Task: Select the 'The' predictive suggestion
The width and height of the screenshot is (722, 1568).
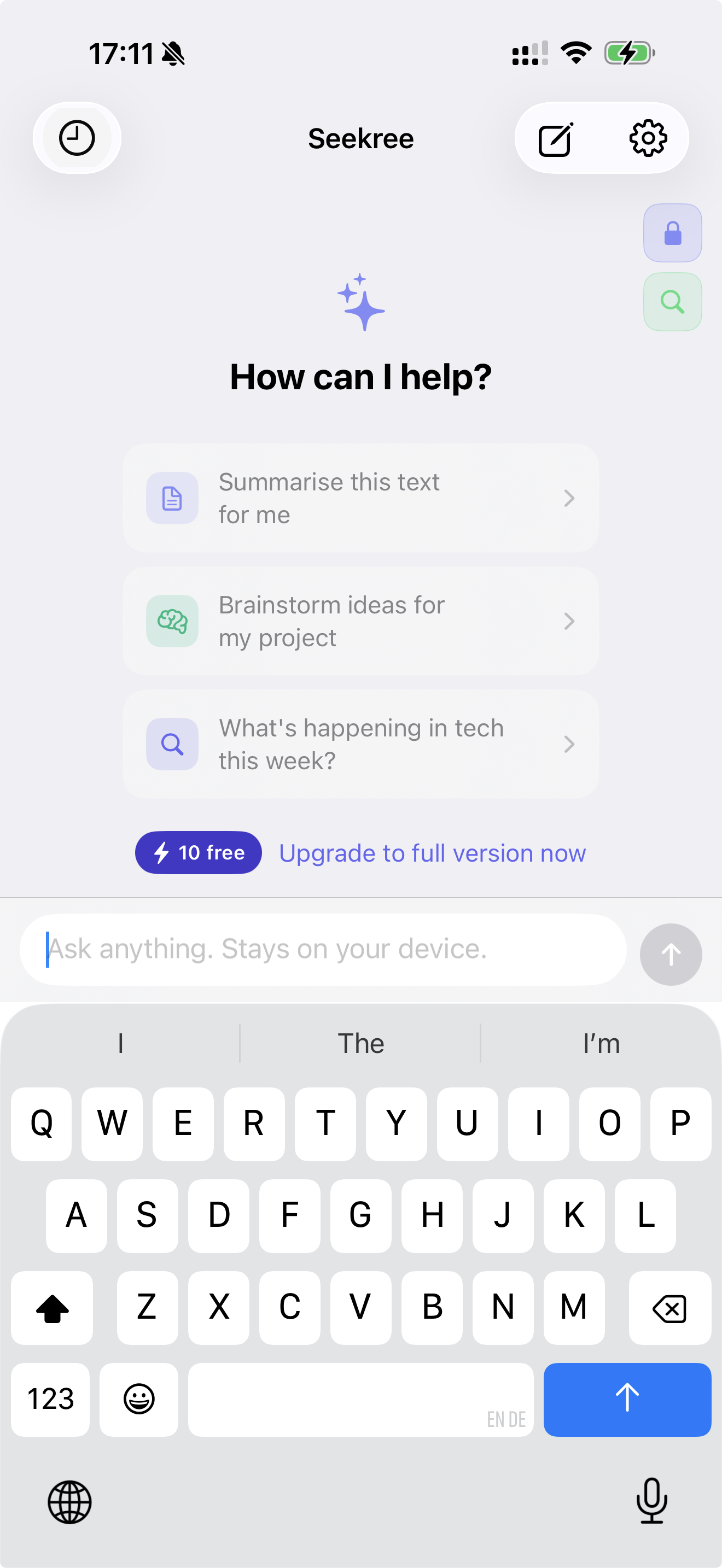Action: tap(360, 1042)
